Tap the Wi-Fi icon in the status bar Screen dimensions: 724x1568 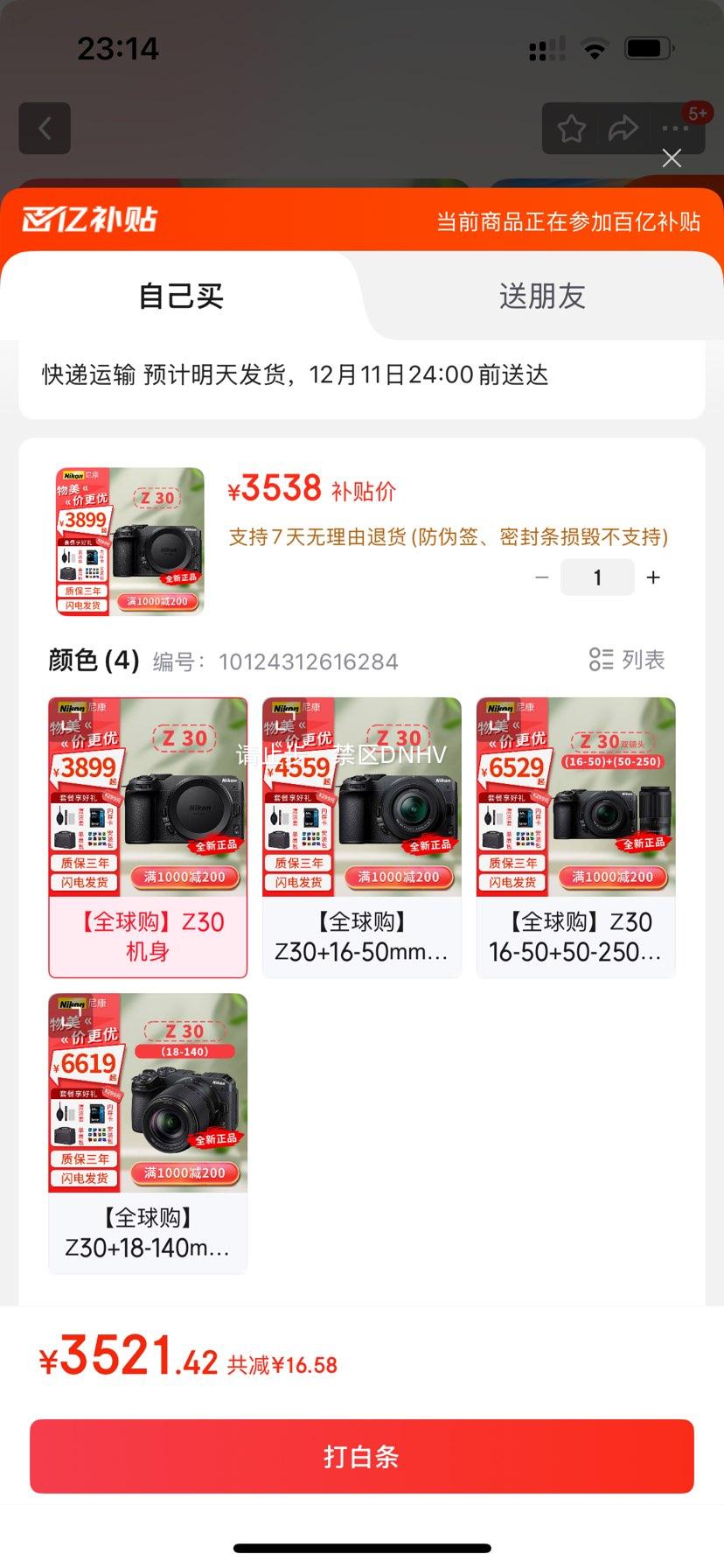595,50
